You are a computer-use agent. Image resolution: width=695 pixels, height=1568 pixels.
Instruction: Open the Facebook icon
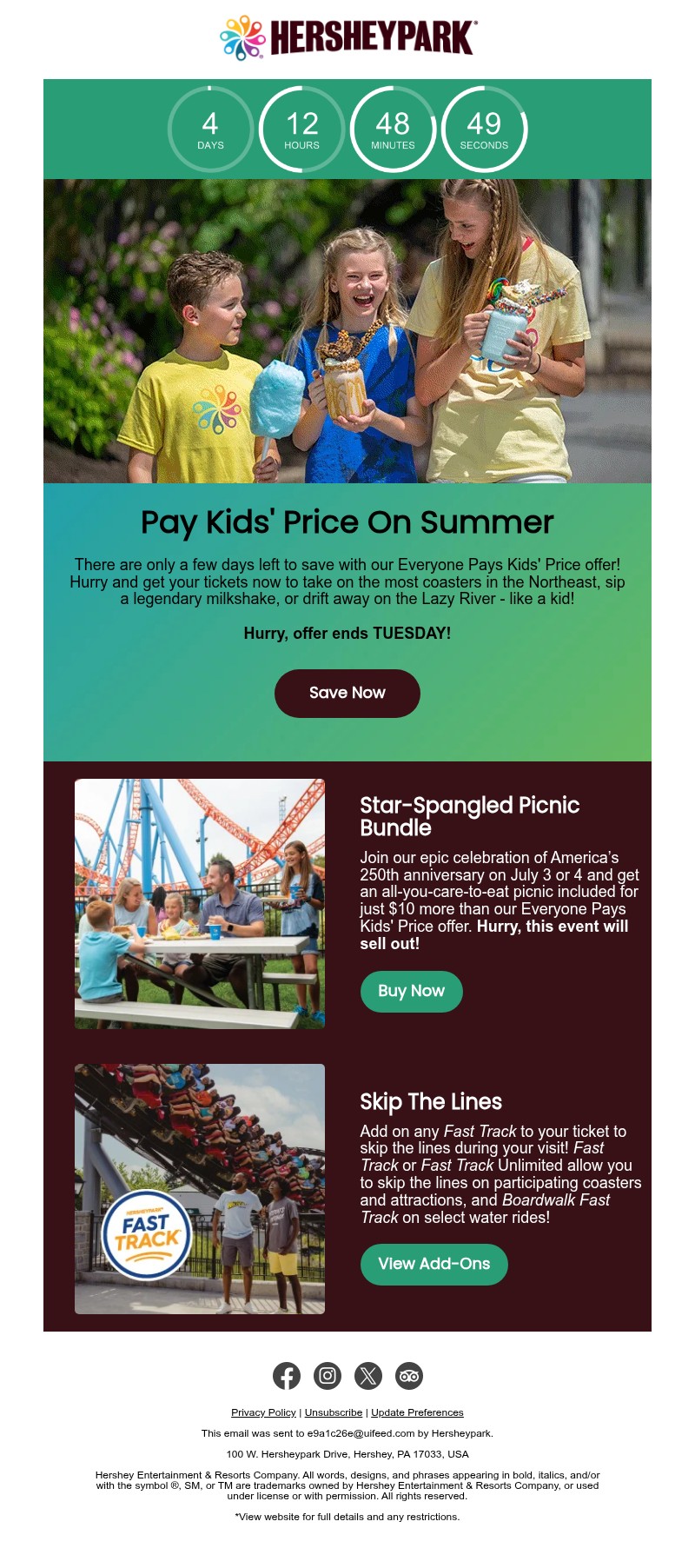(287, 1376)
